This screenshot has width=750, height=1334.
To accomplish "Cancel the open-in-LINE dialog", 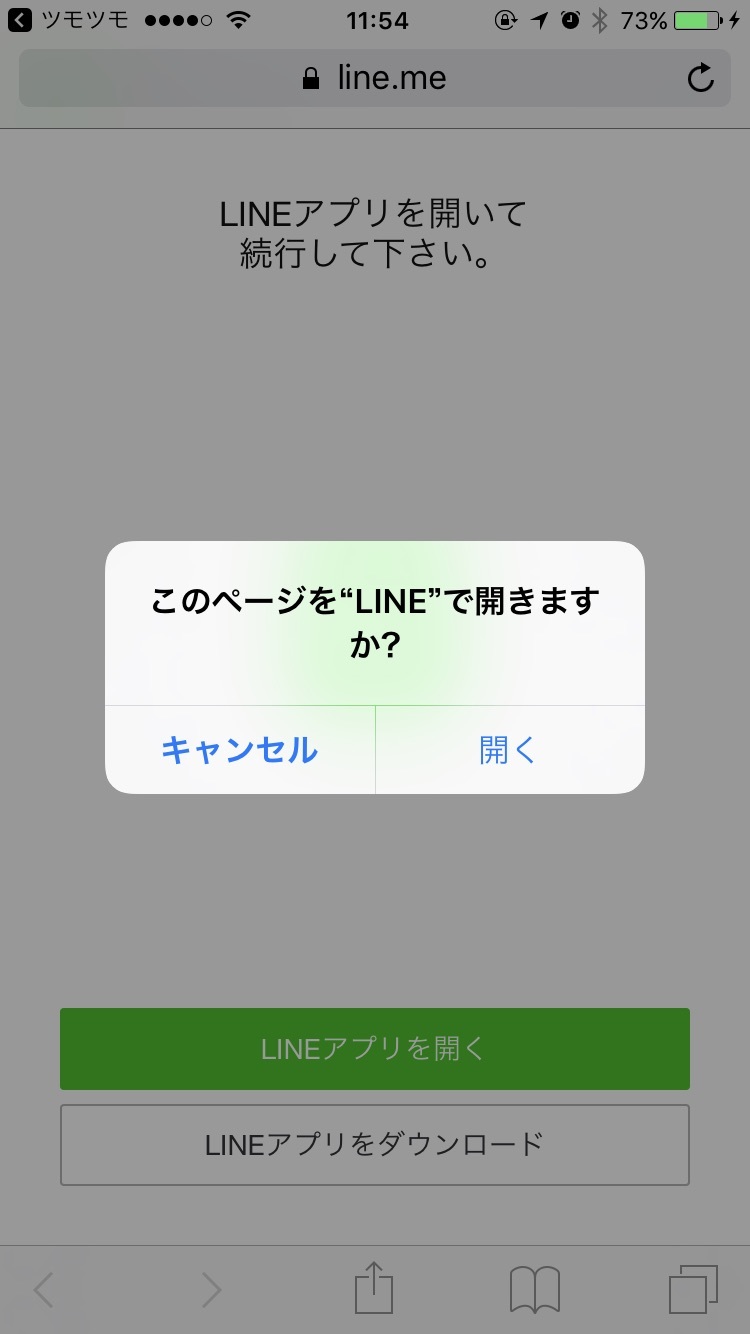I will 240,750.
